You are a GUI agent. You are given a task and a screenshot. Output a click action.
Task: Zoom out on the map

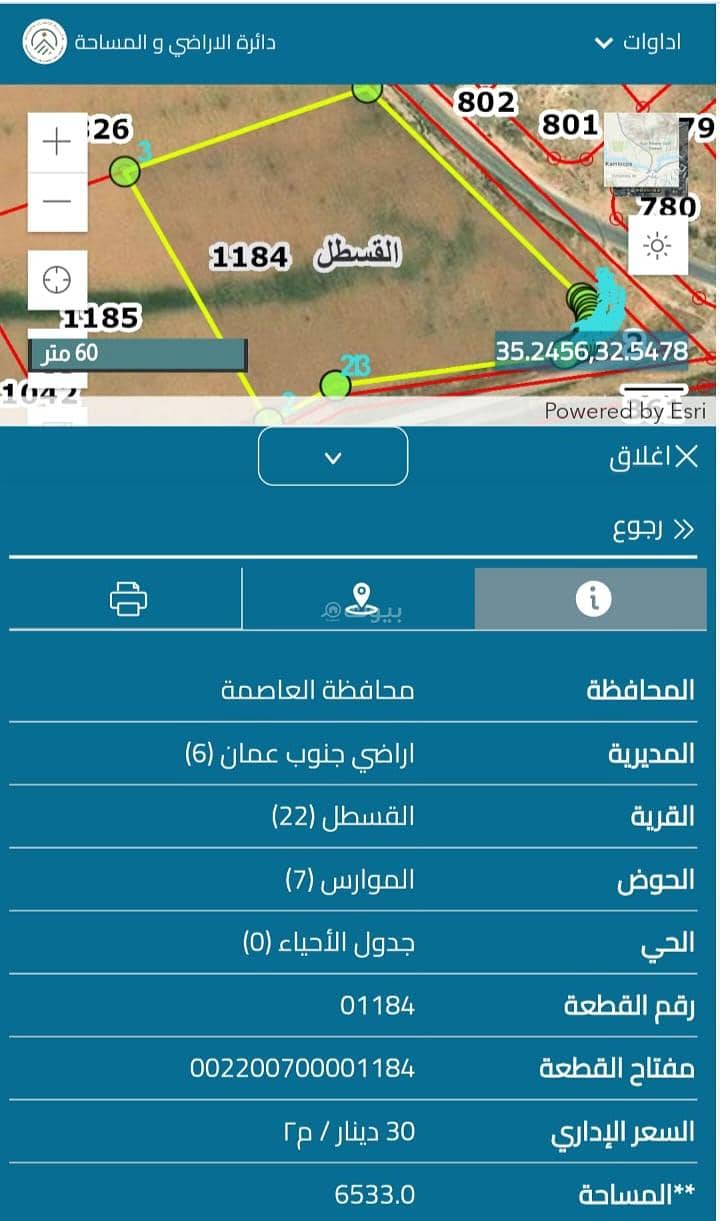(57, 201)
